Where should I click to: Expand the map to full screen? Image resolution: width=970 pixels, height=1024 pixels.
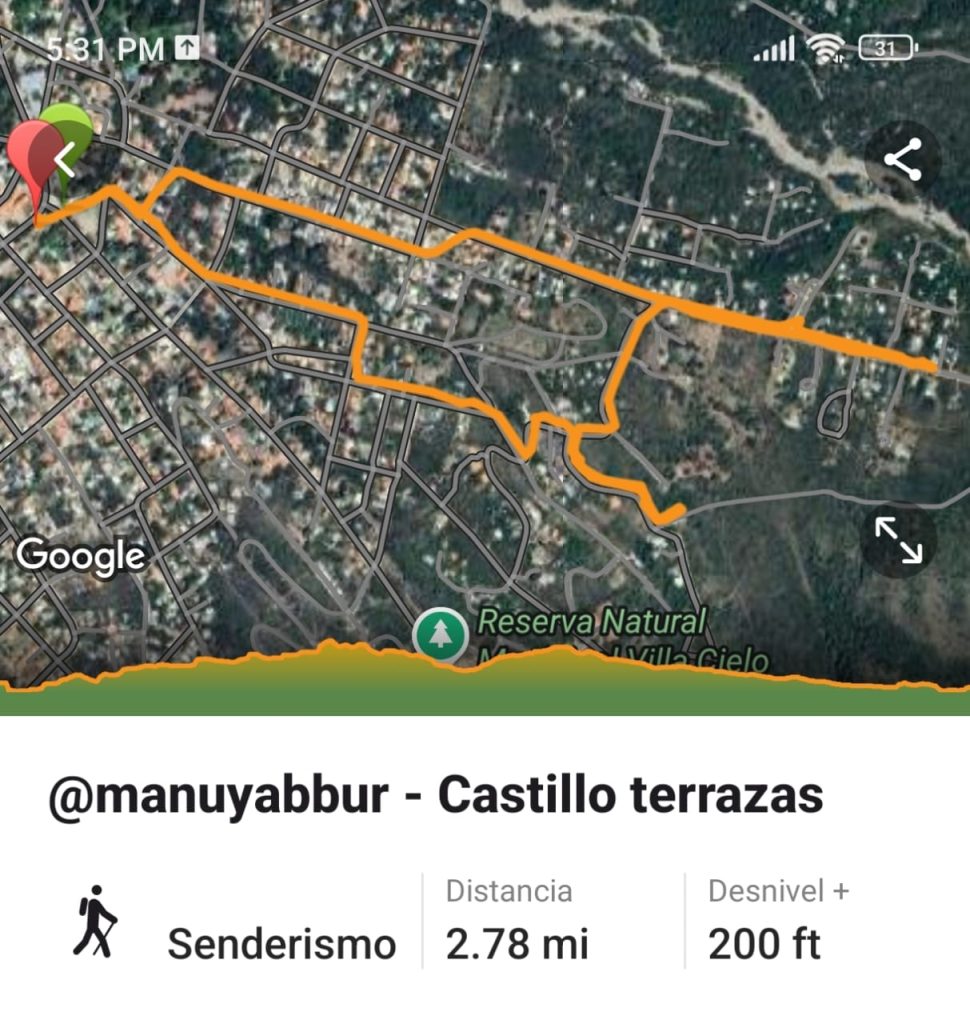click(898, 540)
